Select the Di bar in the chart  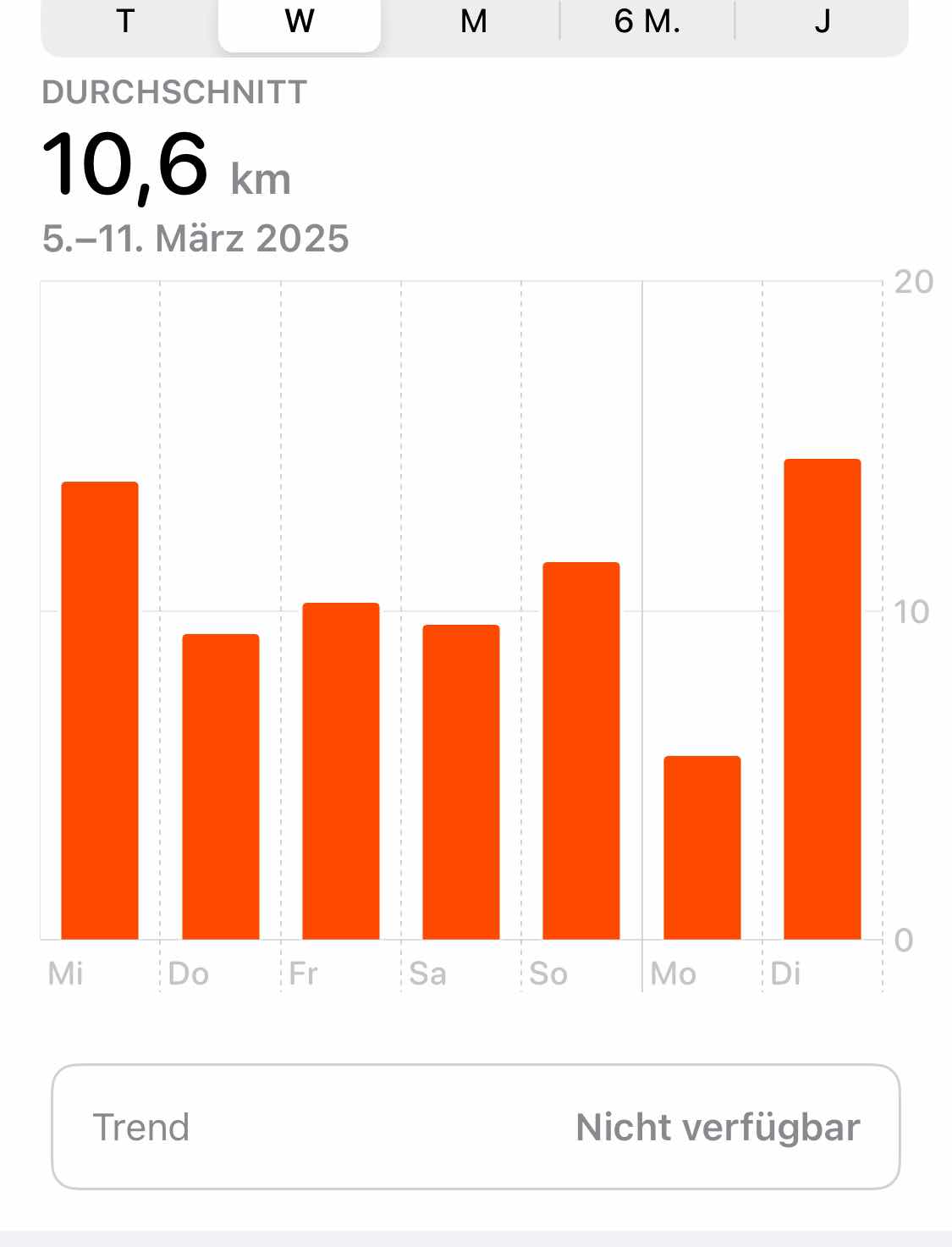pos(823,698)
